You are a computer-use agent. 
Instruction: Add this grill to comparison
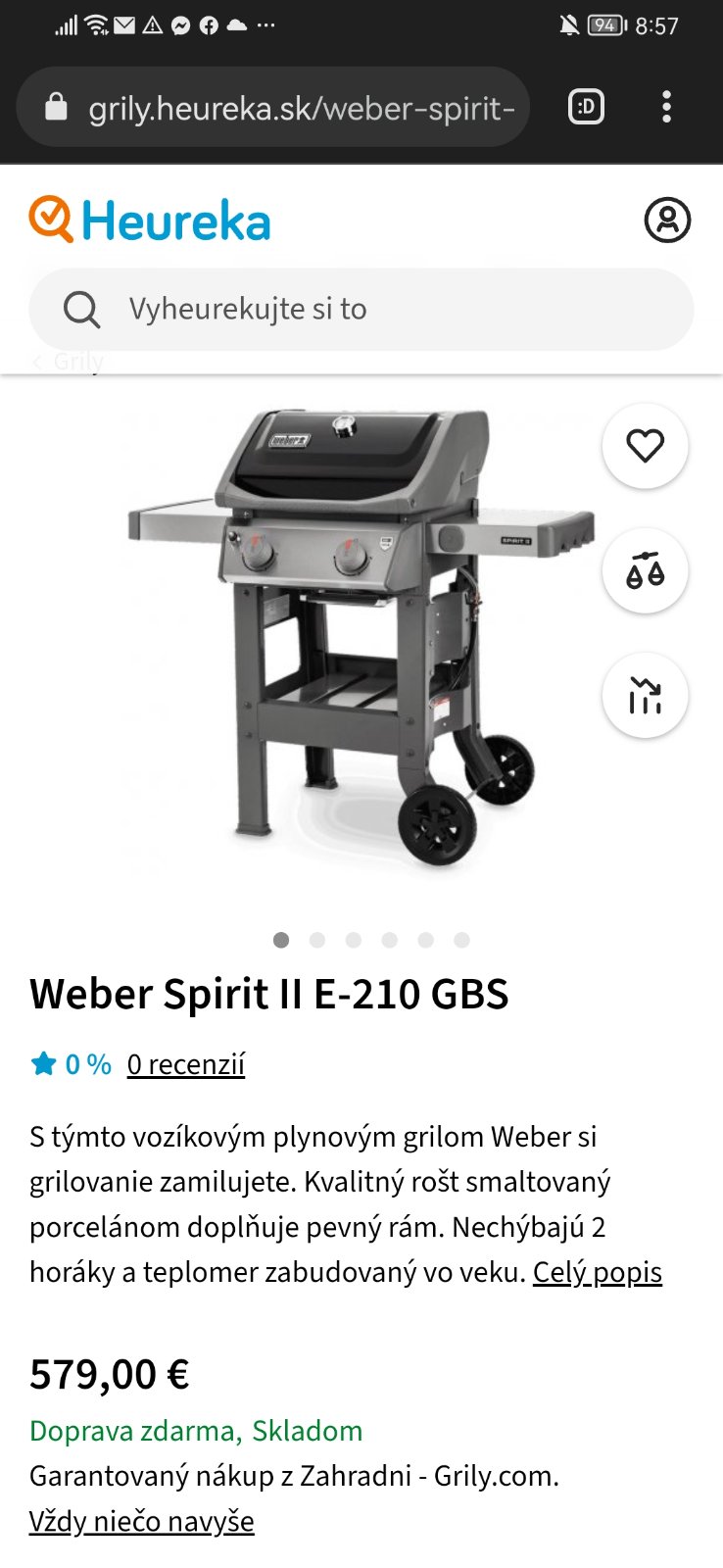pos(645,570)
